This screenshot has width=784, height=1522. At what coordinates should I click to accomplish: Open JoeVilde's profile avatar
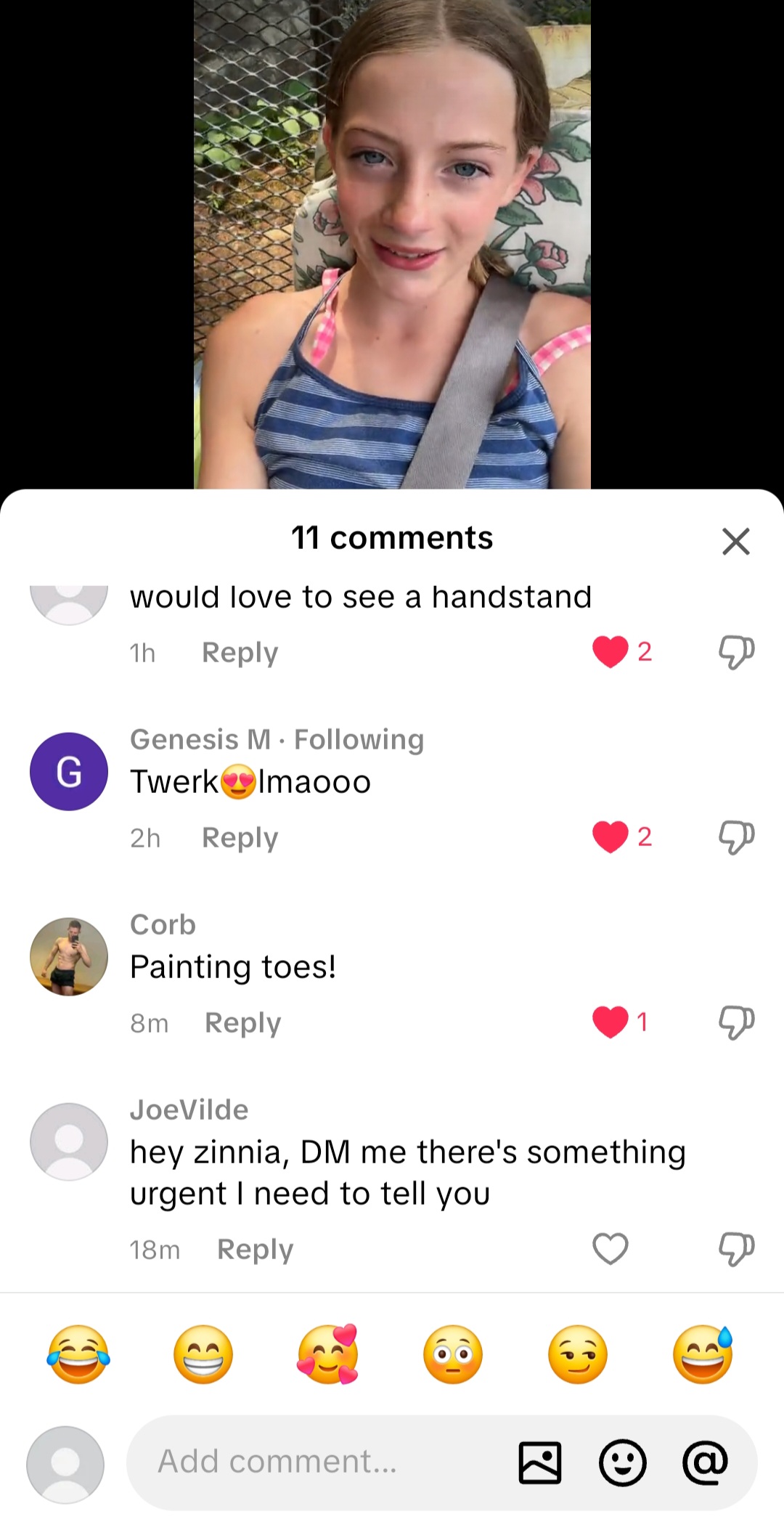(x=69, y=1141)
